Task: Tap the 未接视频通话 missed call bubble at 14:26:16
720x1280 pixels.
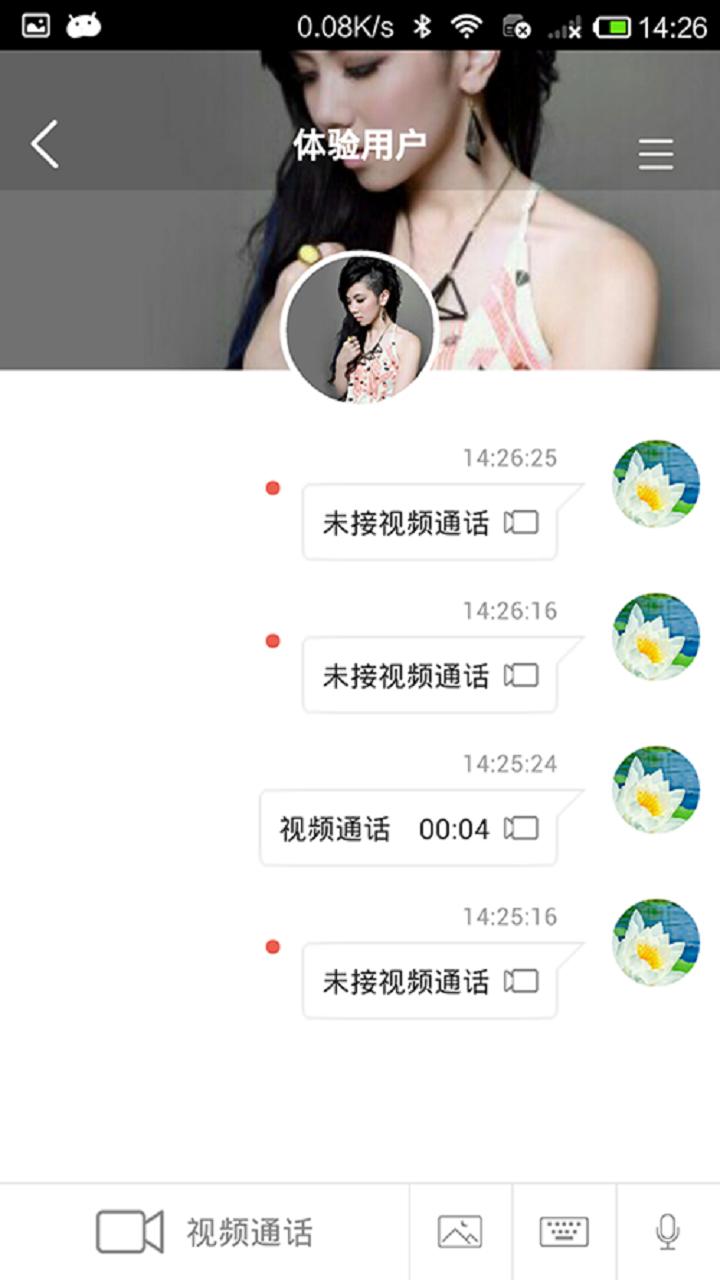Action: (428, 675)
